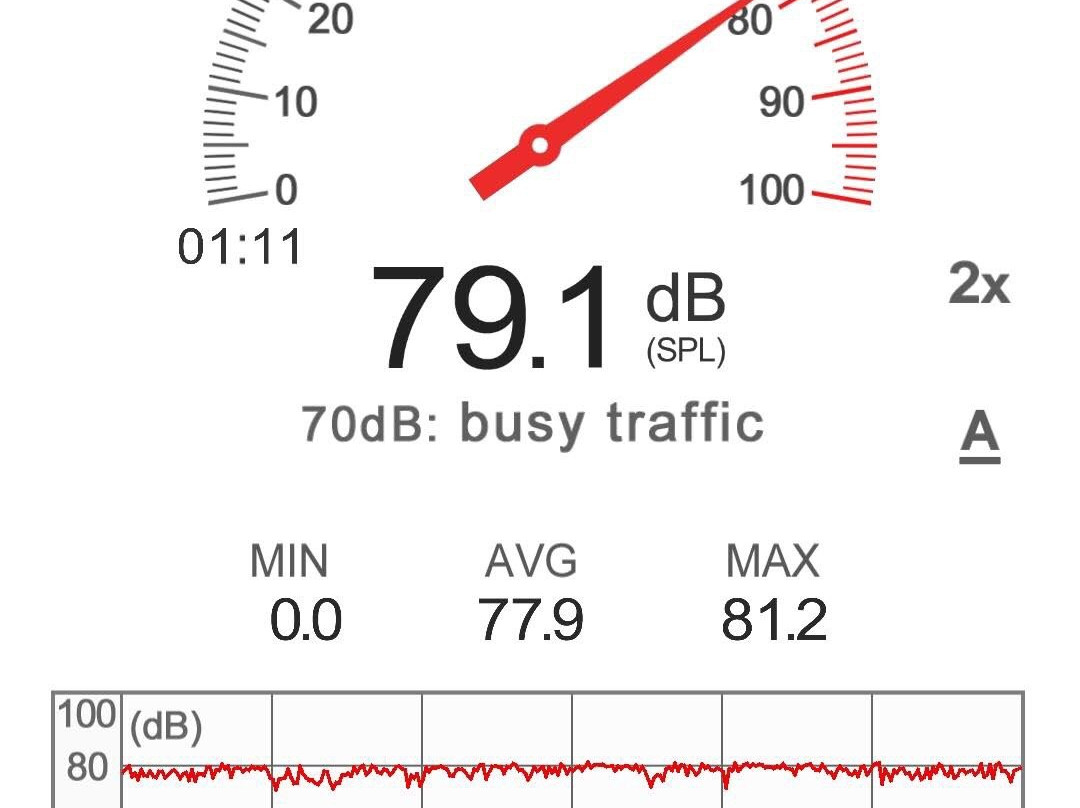The height and width of the screenshot is (808, 1080).
Task: Toggle the 2x zoom button
Action: (978, 286)
